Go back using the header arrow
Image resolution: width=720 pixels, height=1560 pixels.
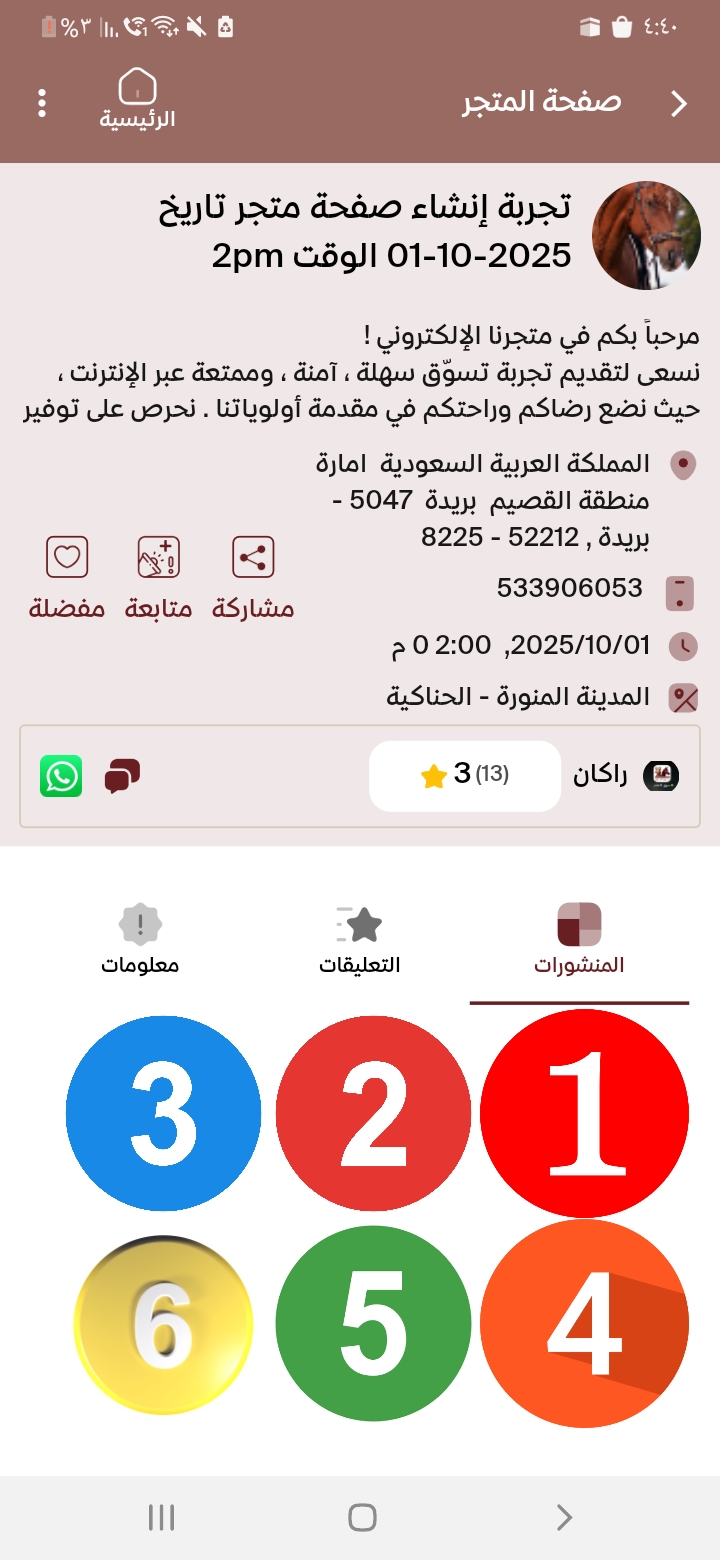coord(679,104)
